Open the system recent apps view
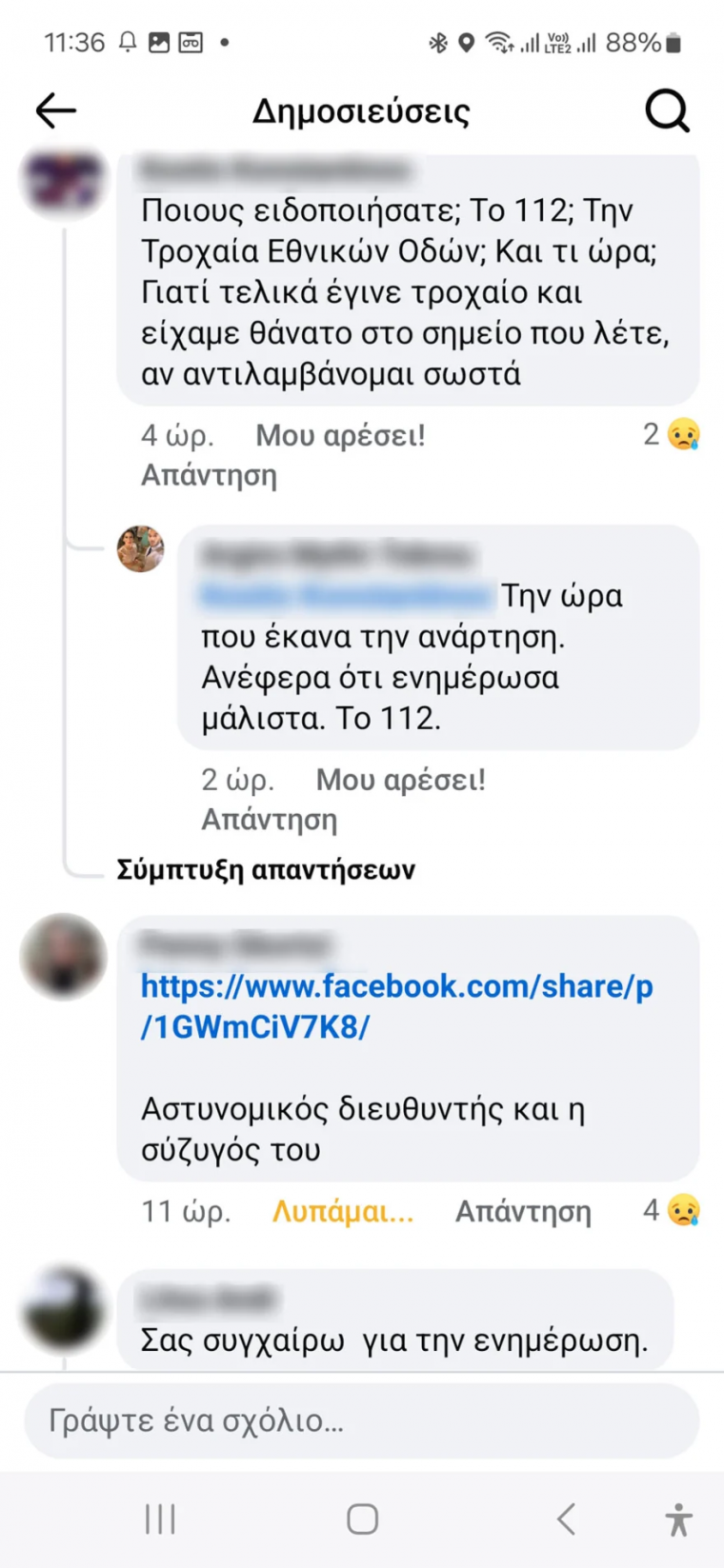Viewport: 724px width, 1568px height. click(160, 1518)
